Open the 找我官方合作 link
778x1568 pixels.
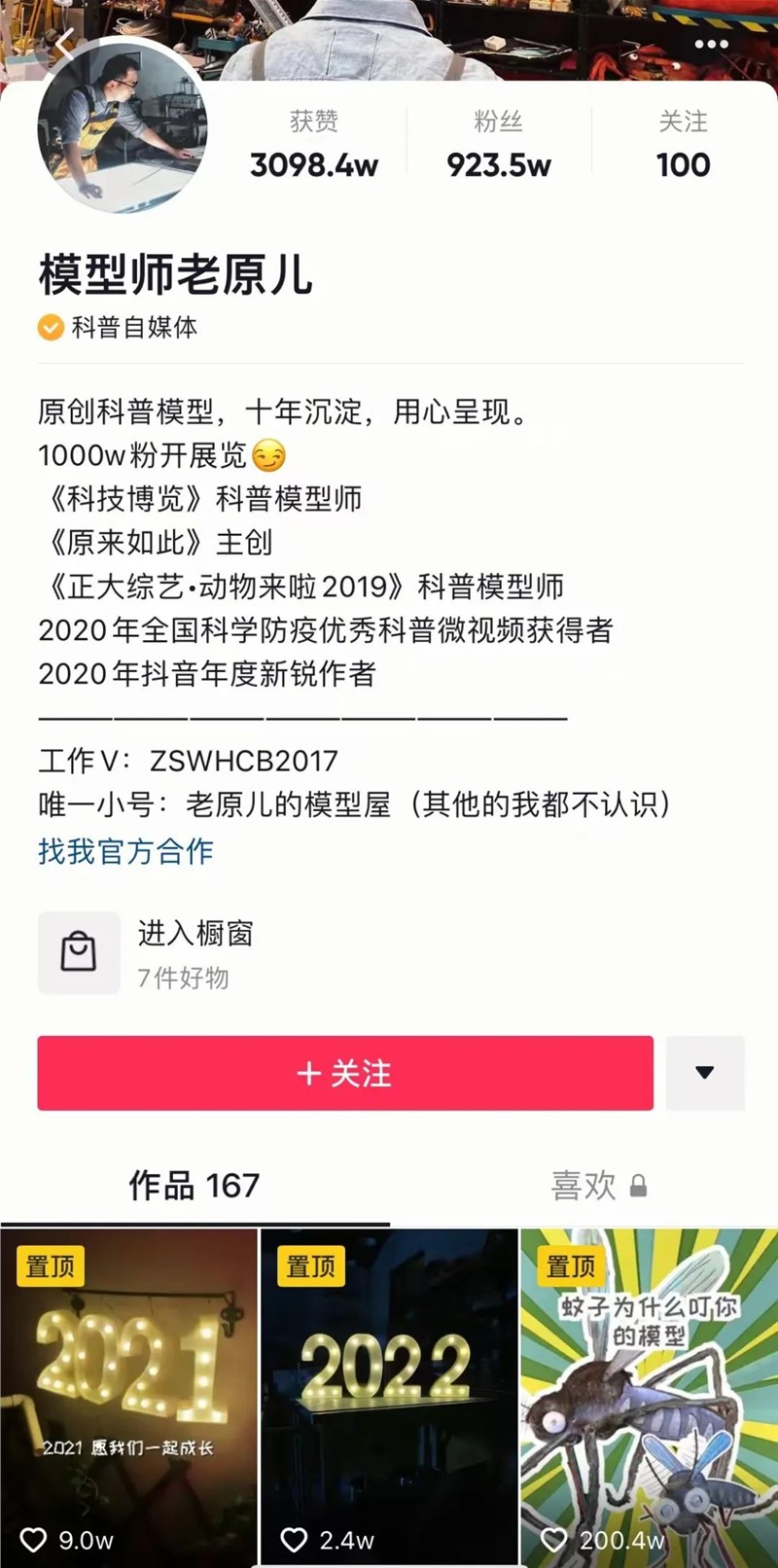tap(125, 851)
